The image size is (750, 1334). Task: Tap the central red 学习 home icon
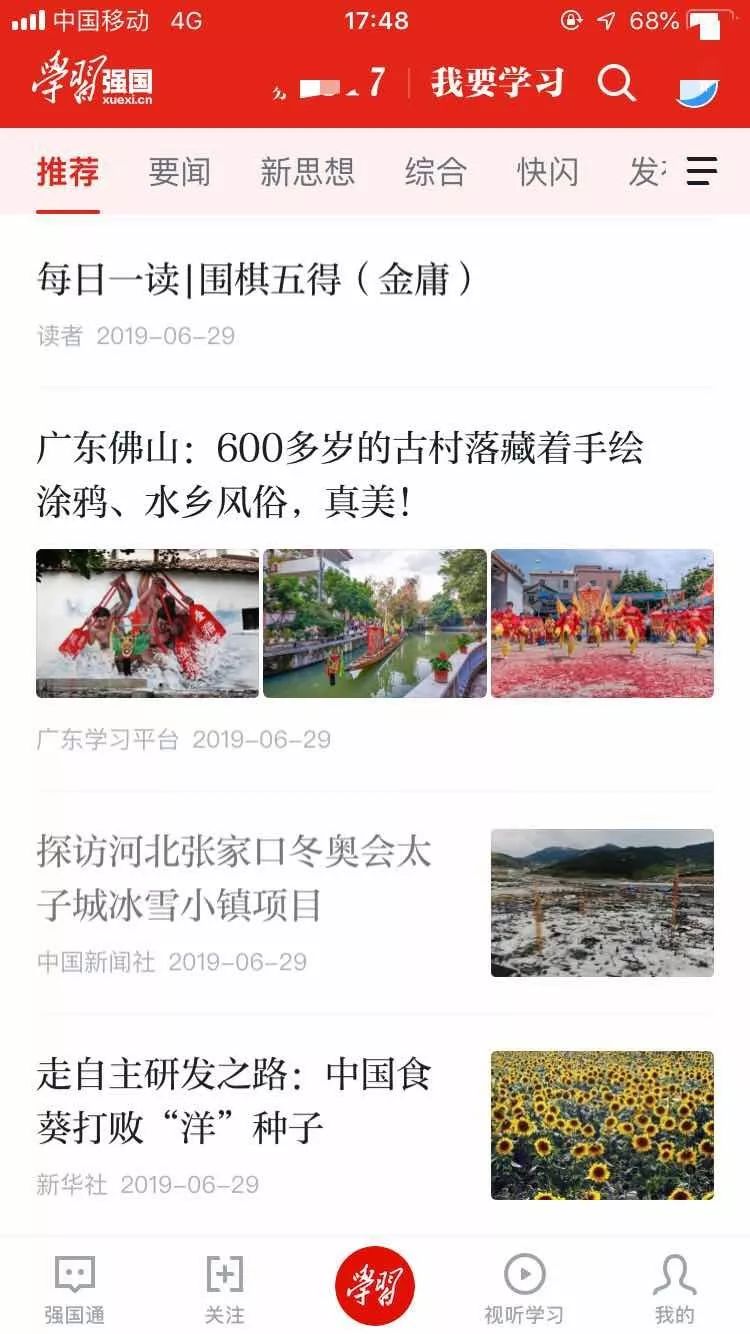375,1287
